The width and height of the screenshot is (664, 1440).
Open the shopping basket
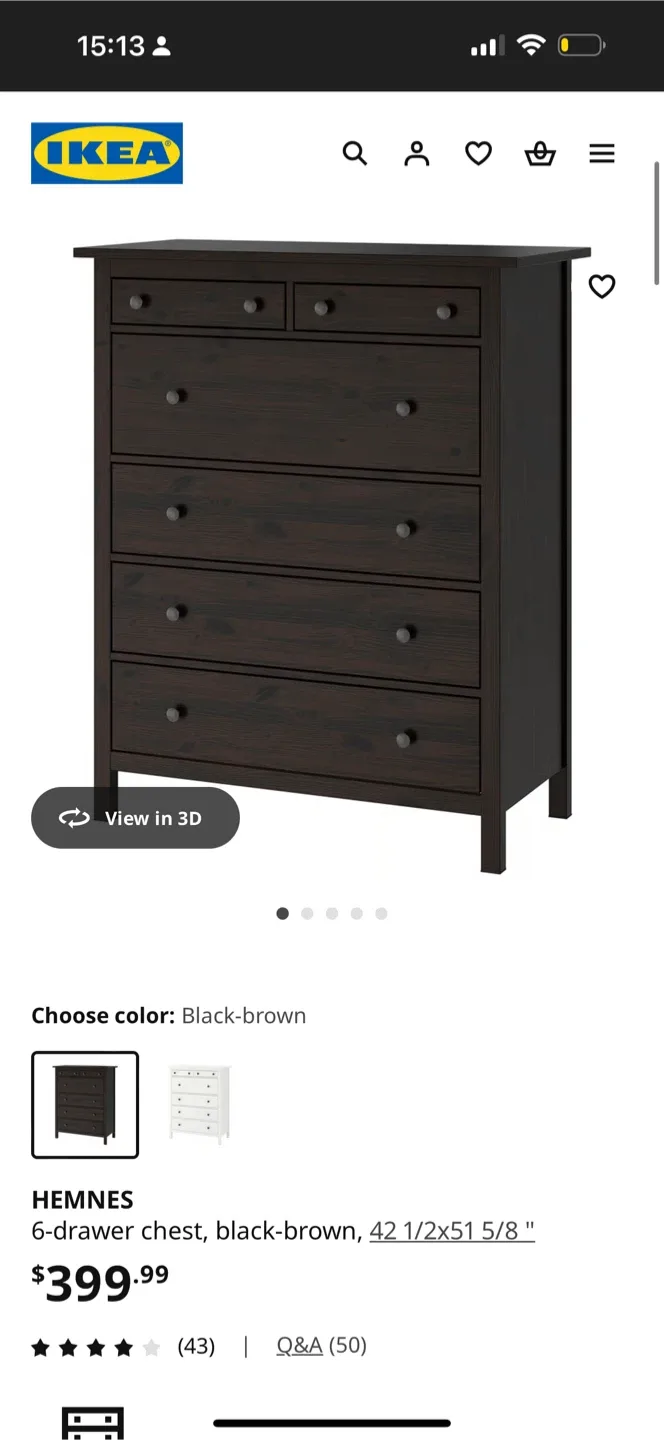pos(540,153)
